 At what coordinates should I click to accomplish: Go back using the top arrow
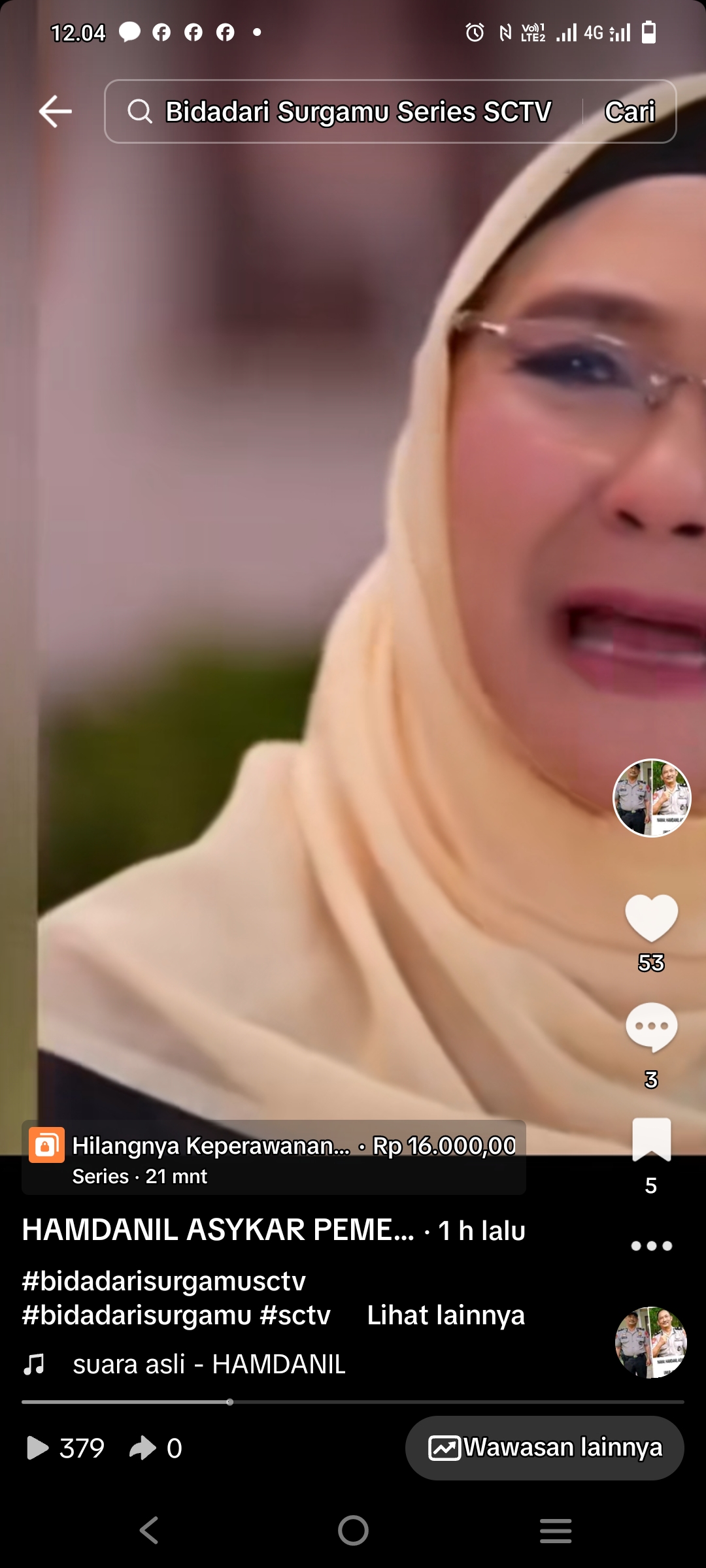(x=56, y=111)
